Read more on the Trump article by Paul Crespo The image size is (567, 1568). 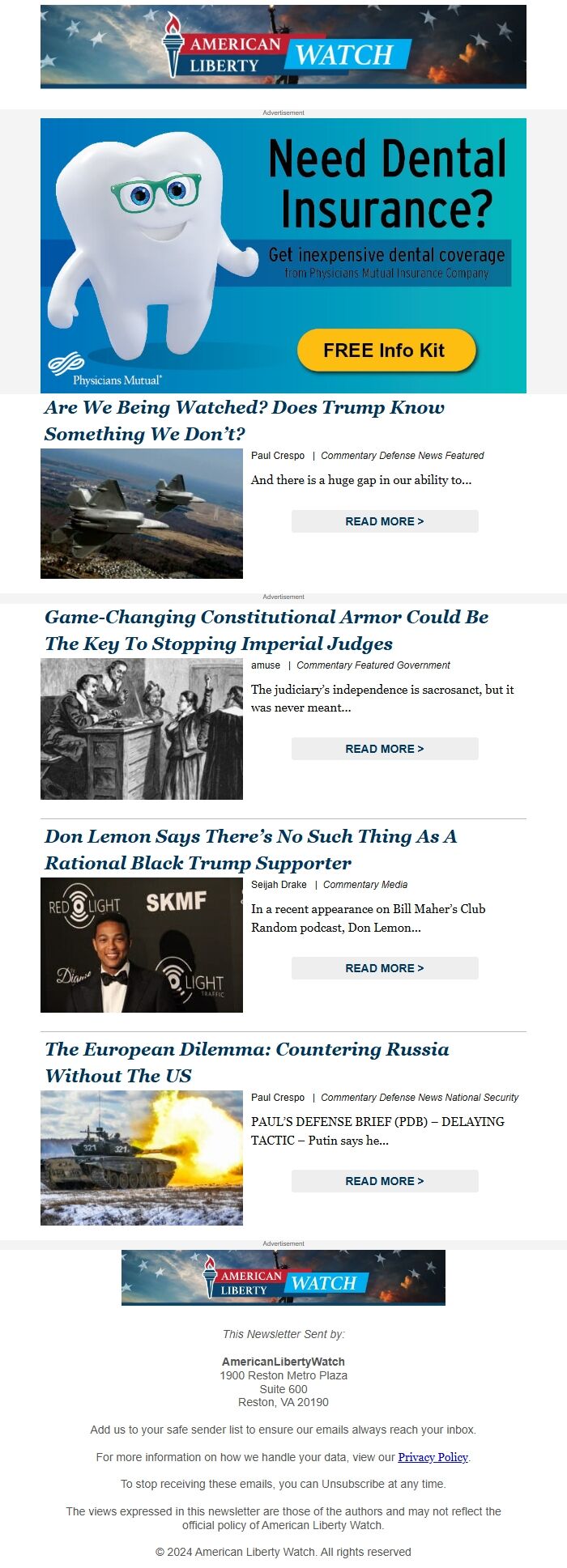385,521
